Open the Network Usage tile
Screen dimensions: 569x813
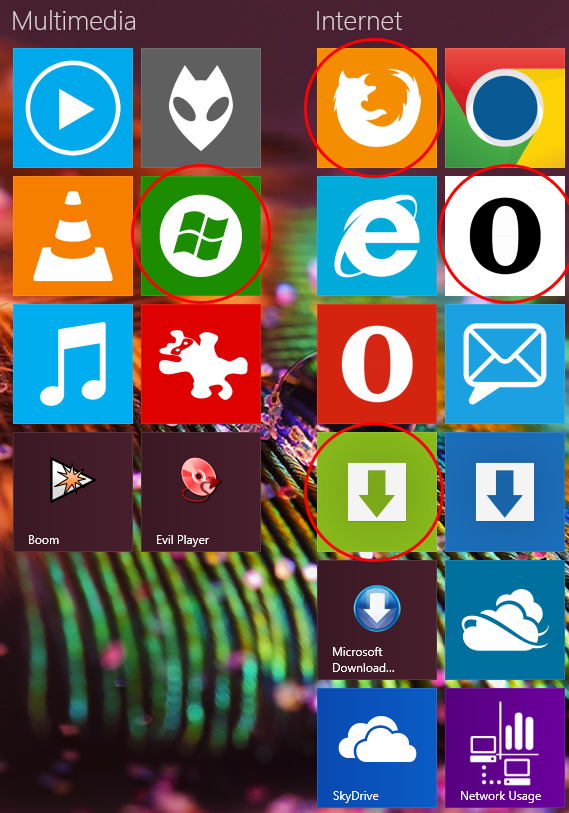(x=505, y=748)
